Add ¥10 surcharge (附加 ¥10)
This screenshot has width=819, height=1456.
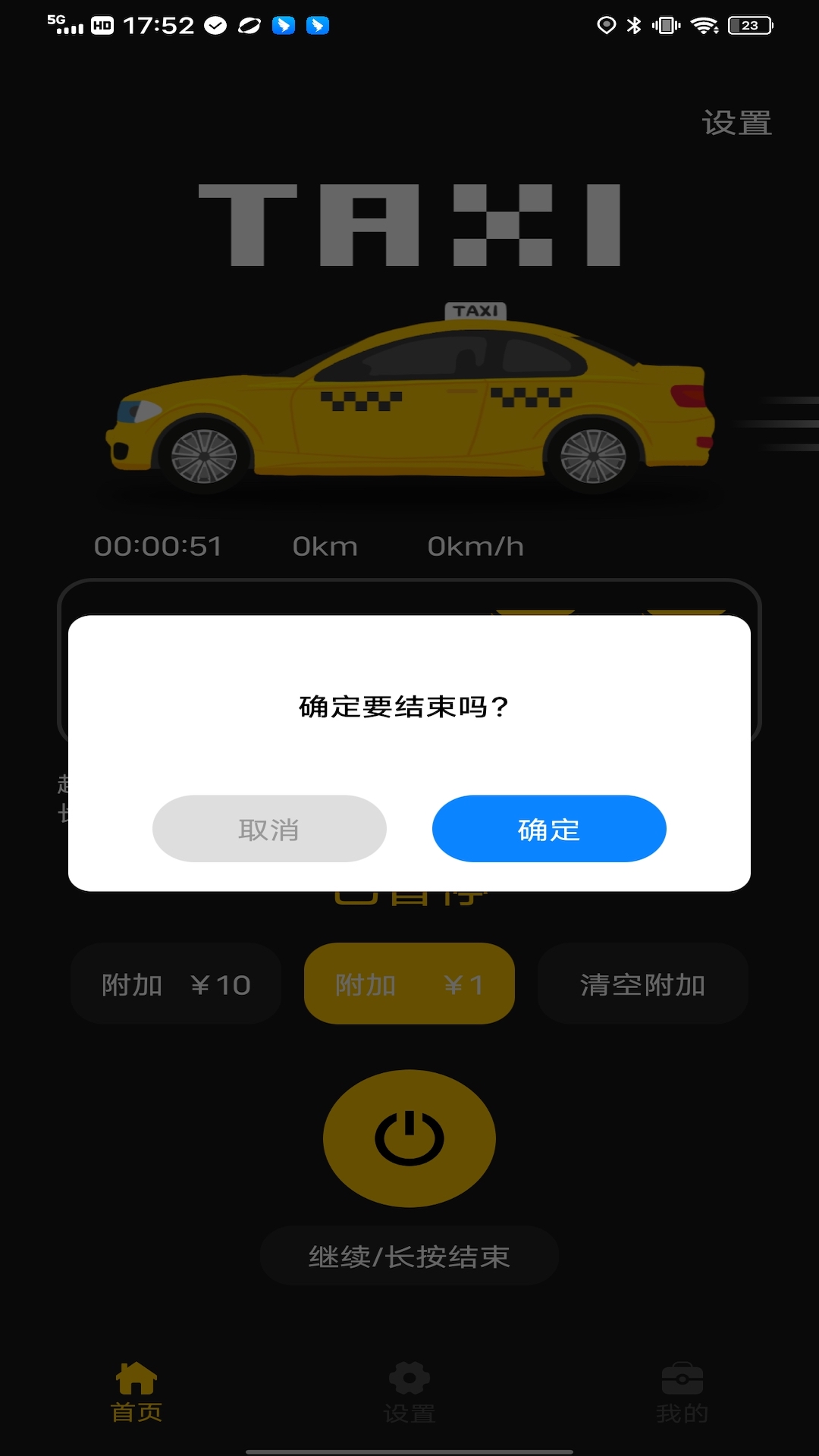[176, 984]
